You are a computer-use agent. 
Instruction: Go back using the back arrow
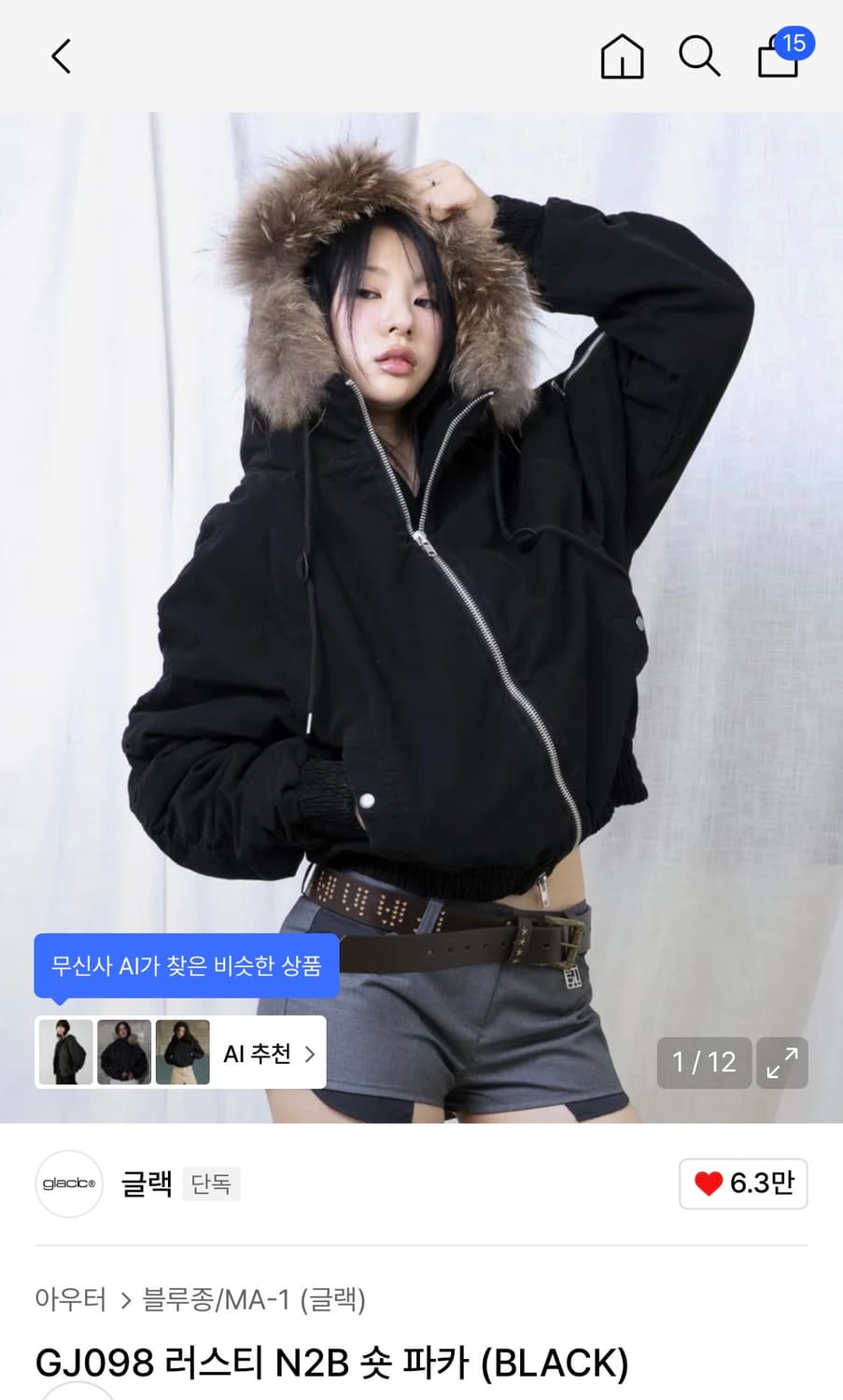(x=61, y=56)
